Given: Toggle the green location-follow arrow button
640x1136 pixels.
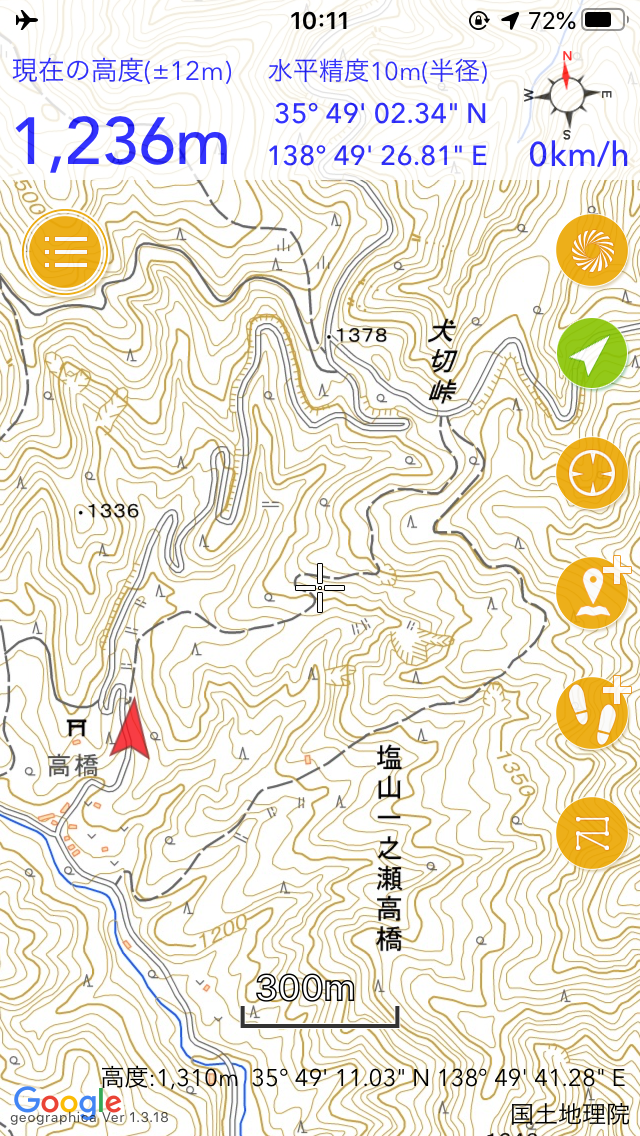Looking at the screenshot, I should pyautogui.click(x=591, y=354).
